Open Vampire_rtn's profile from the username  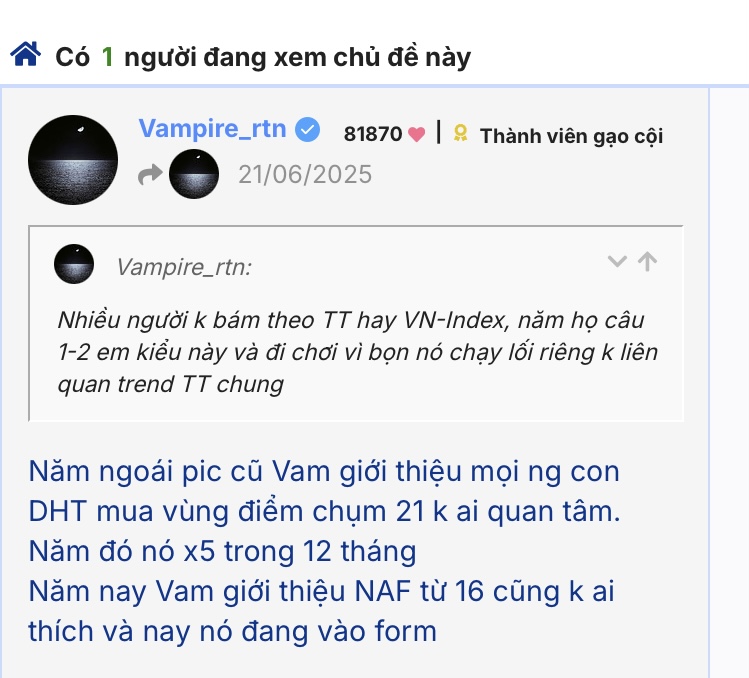coord(212,129)
